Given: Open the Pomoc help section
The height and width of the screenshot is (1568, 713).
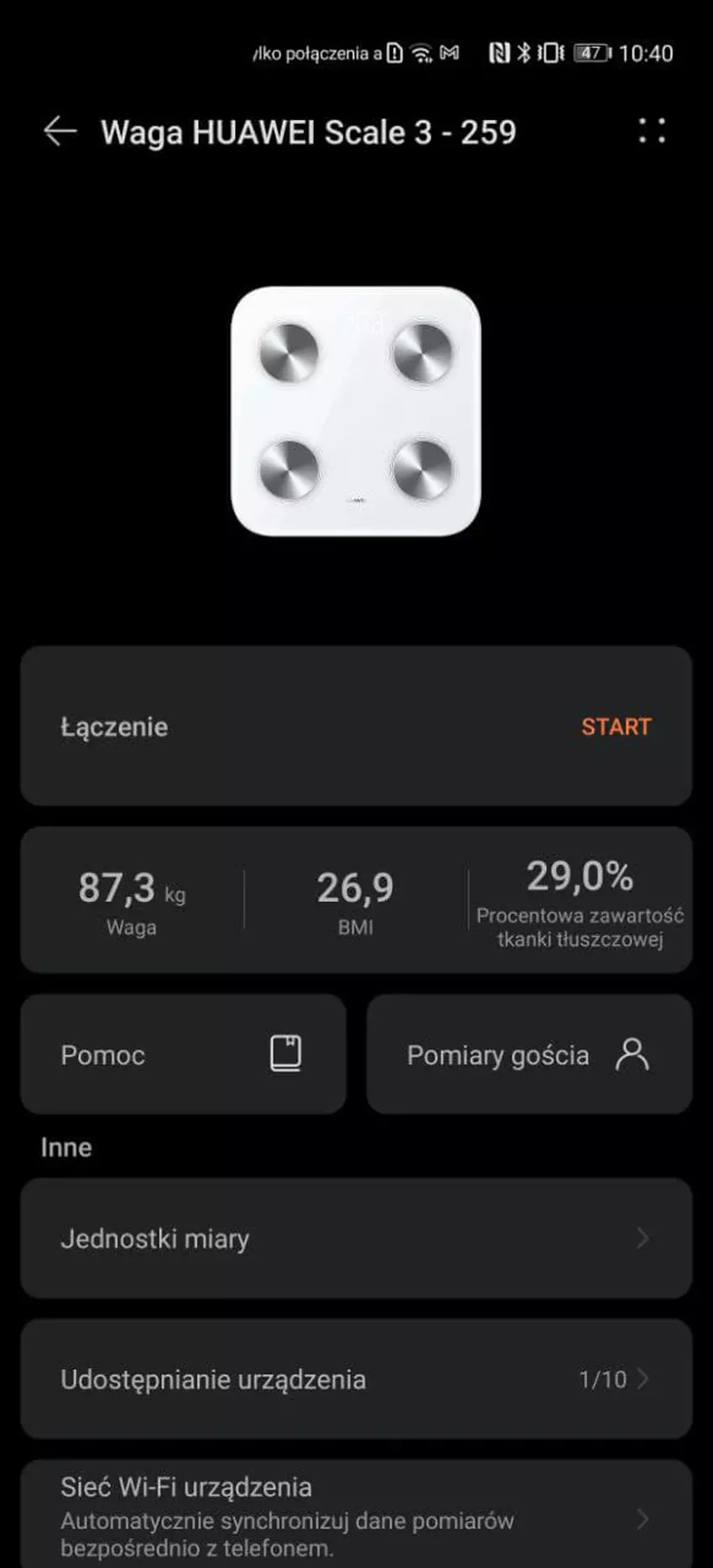Looking at the screenshot, I should tap(183, 1055).
